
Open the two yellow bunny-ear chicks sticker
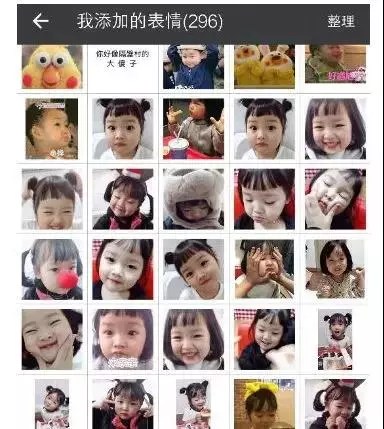click(x=264, y=67)
